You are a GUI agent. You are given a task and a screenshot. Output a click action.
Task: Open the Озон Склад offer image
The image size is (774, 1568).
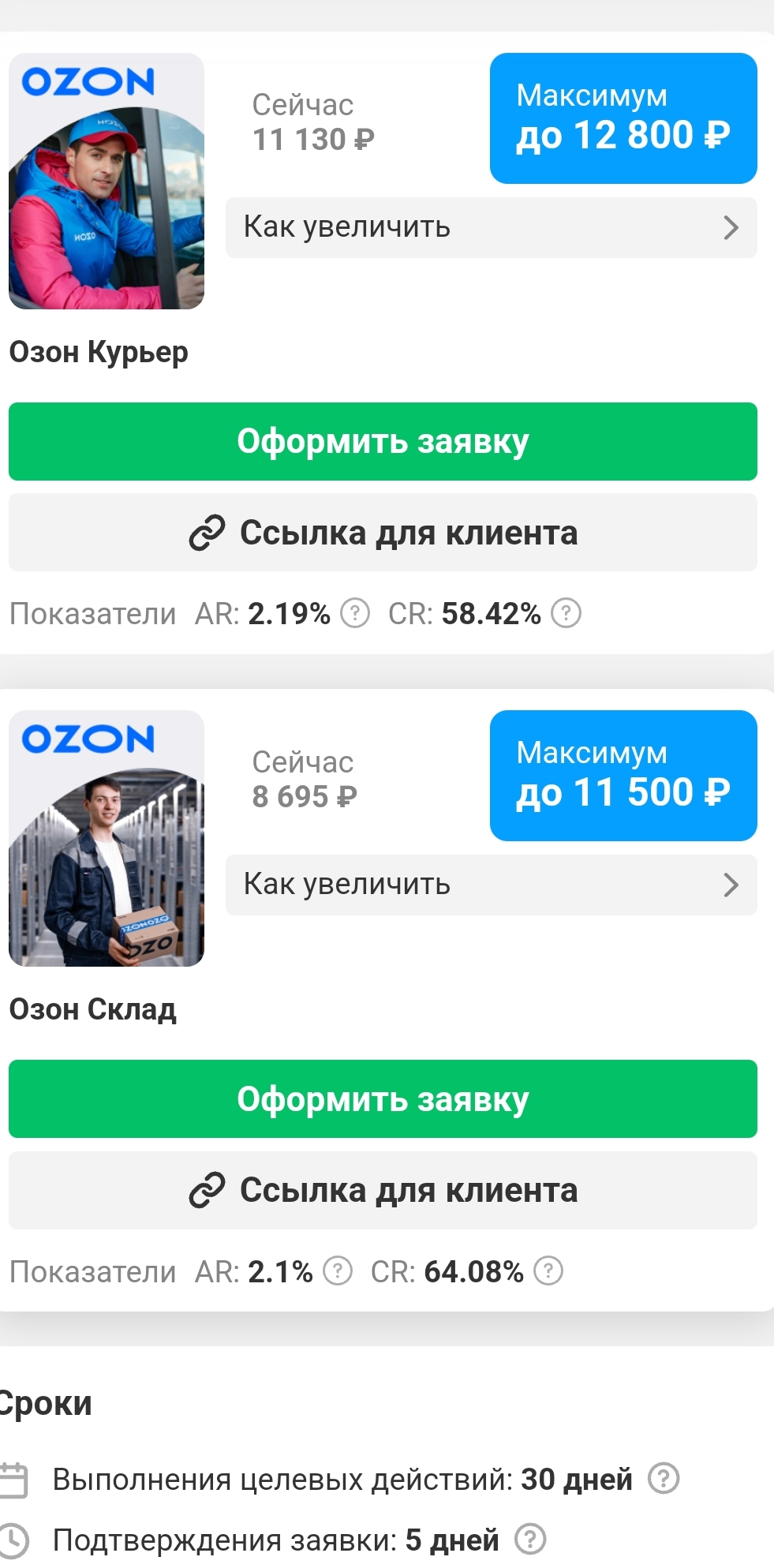[x=107, y=838]
